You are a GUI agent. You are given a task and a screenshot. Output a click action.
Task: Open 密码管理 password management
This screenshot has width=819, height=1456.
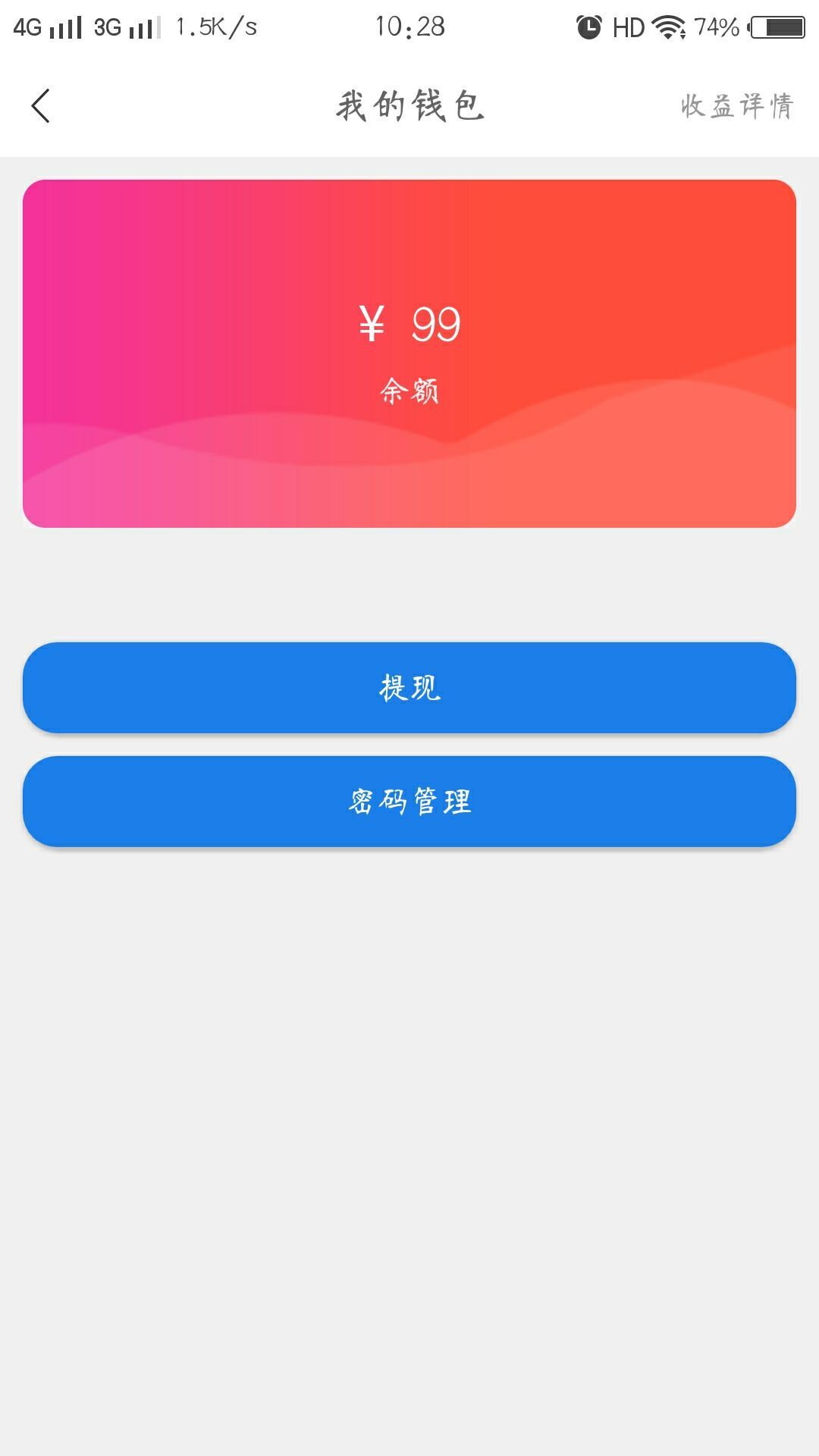pyautogui.click(x=409, y=802)
